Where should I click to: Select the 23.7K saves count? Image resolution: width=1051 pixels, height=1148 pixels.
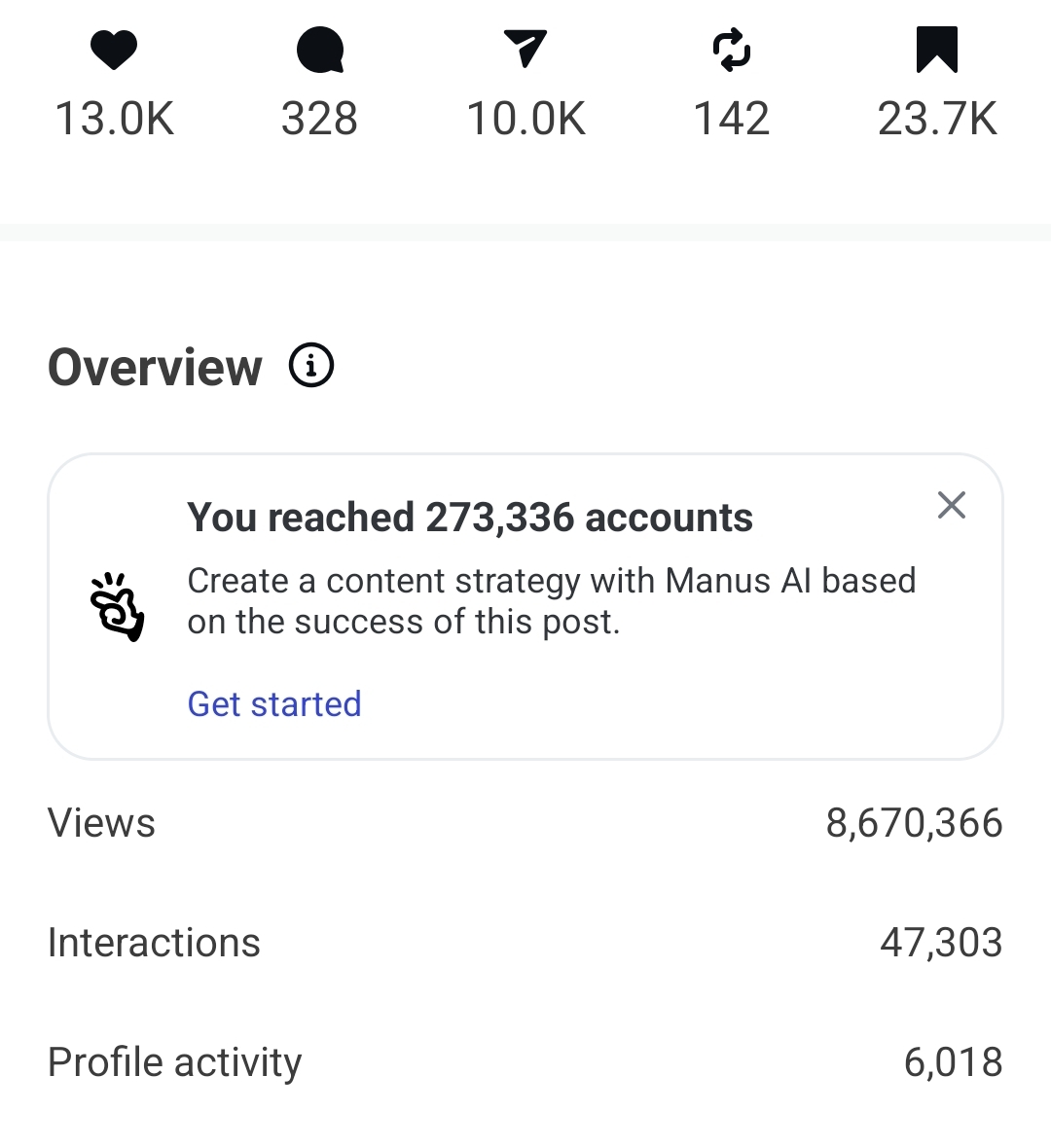click(x=938, y=119)
